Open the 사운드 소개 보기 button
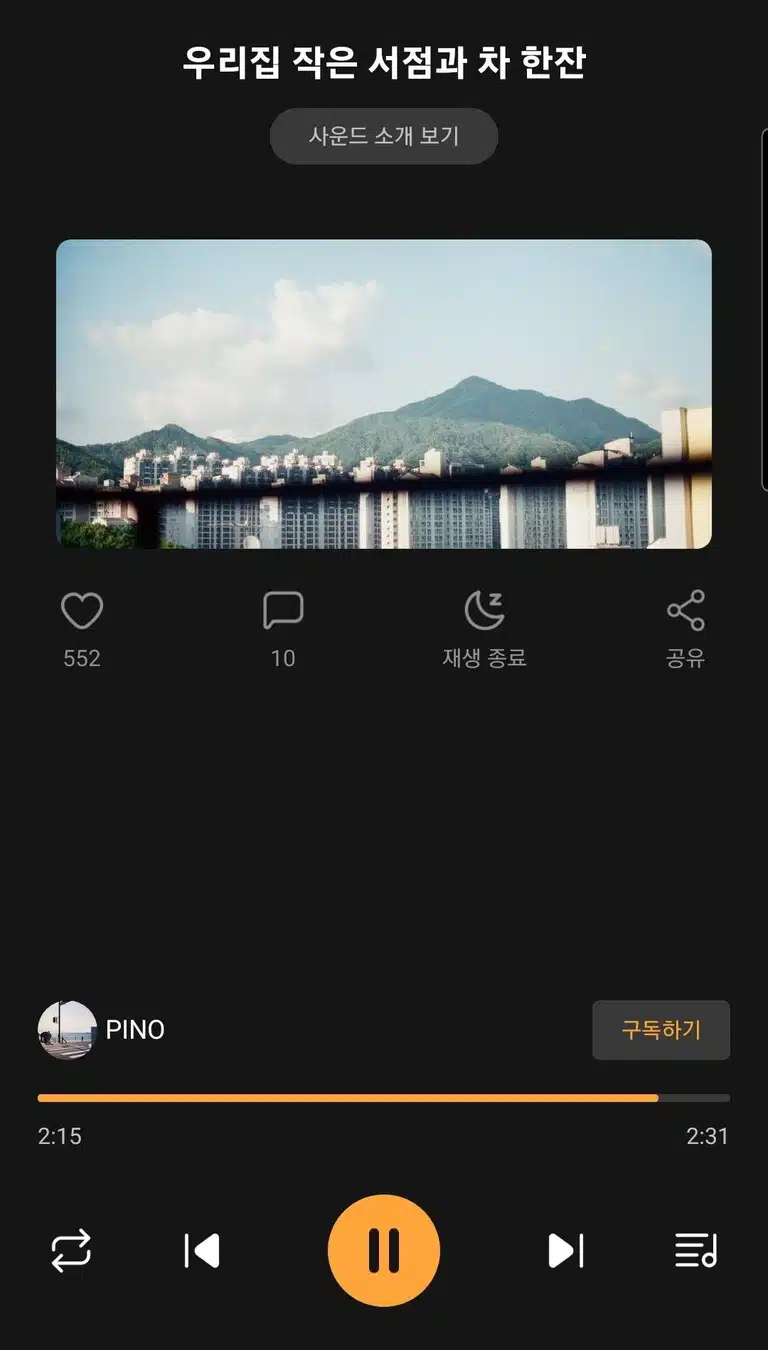This screenshot has height=1350, width=768. pos(384,136)
